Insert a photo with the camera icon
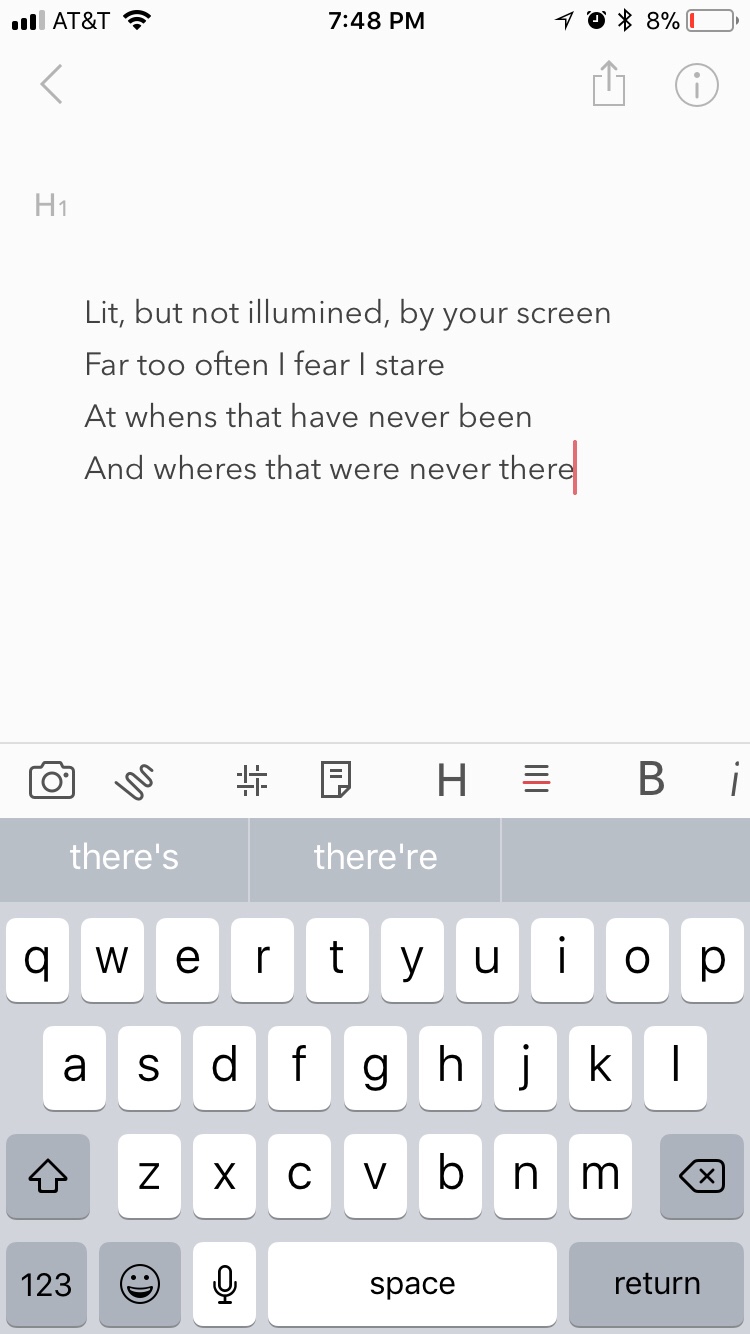Screen dimensions: 750x1334 coord(52,780)
